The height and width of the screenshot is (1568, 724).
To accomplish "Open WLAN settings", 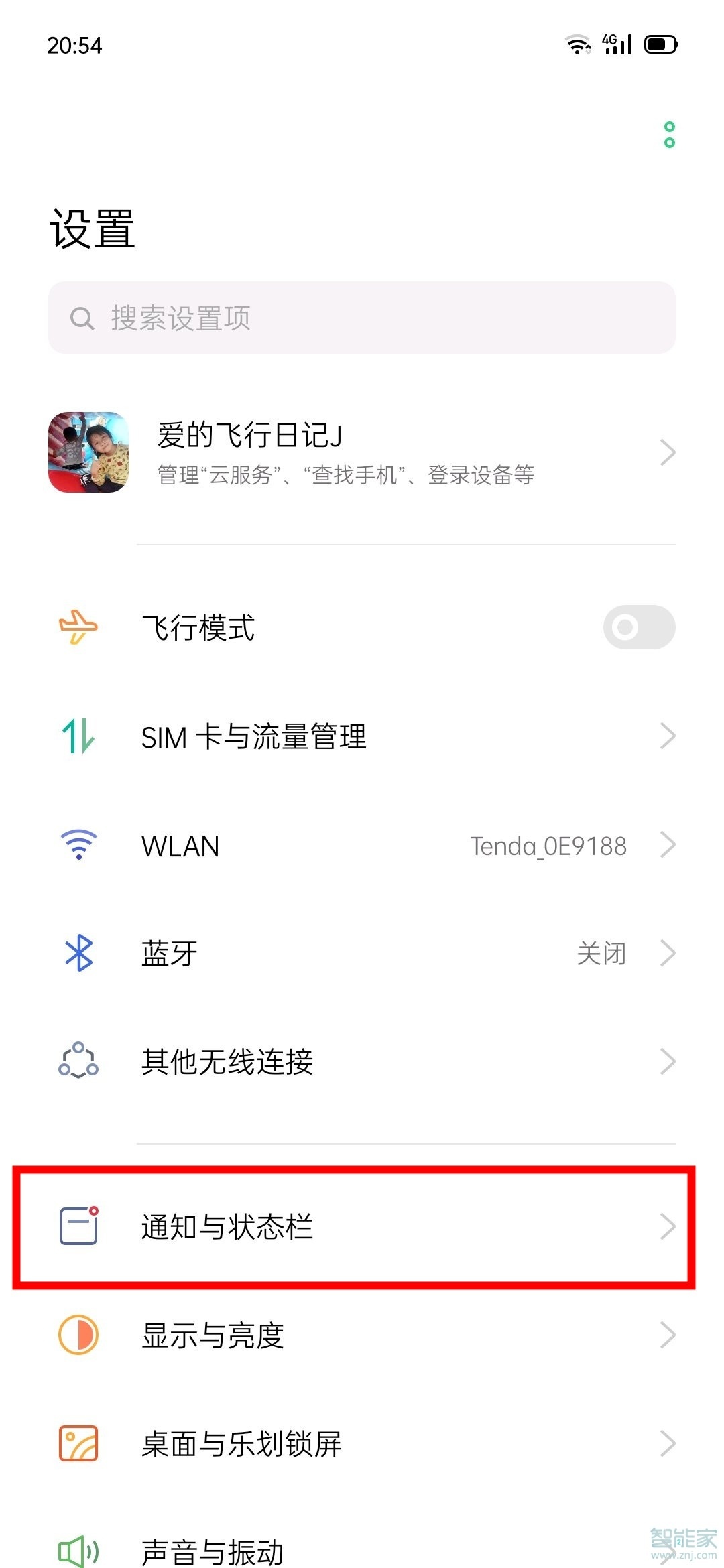I will click(362, 846).
